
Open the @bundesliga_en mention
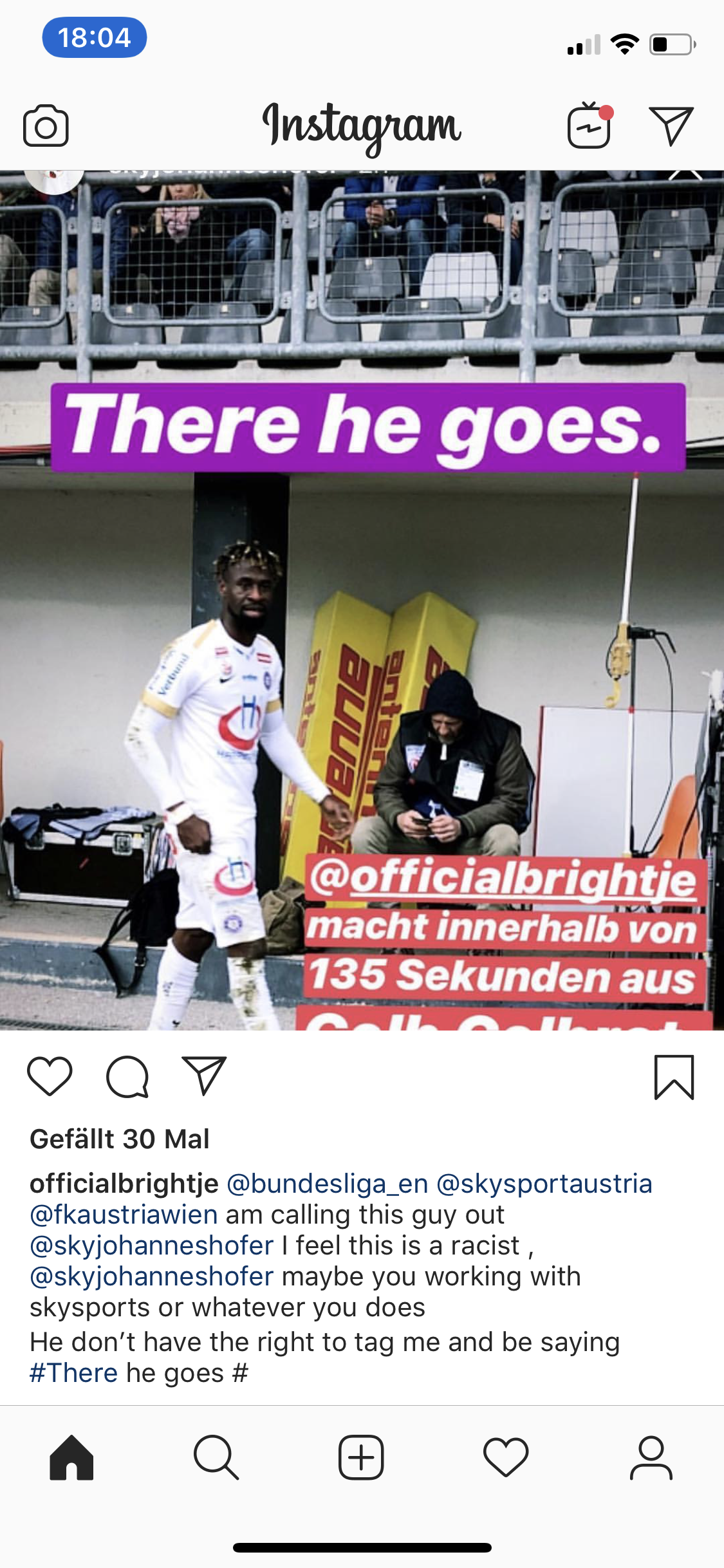pos(328,1184)
